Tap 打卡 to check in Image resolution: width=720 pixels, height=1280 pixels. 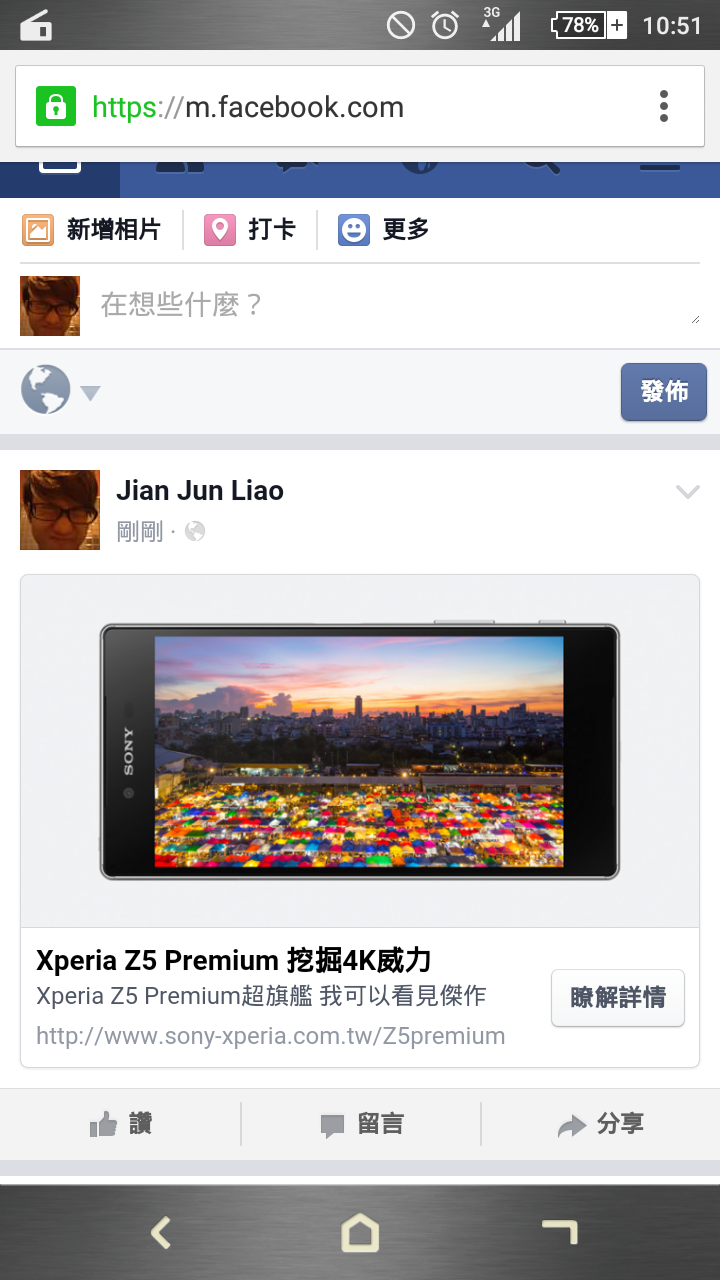[x=251, y=230]
